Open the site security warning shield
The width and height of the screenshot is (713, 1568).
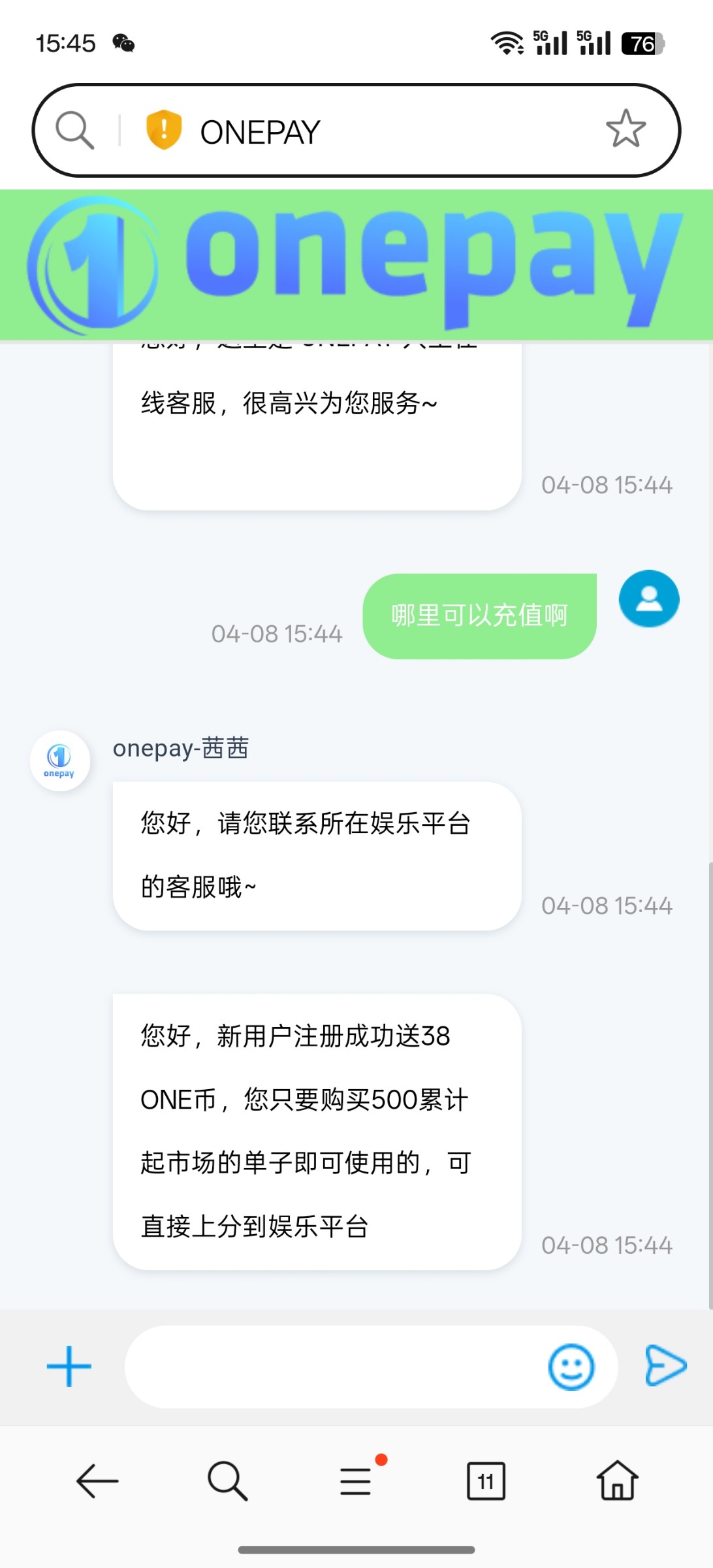(163, 129)
